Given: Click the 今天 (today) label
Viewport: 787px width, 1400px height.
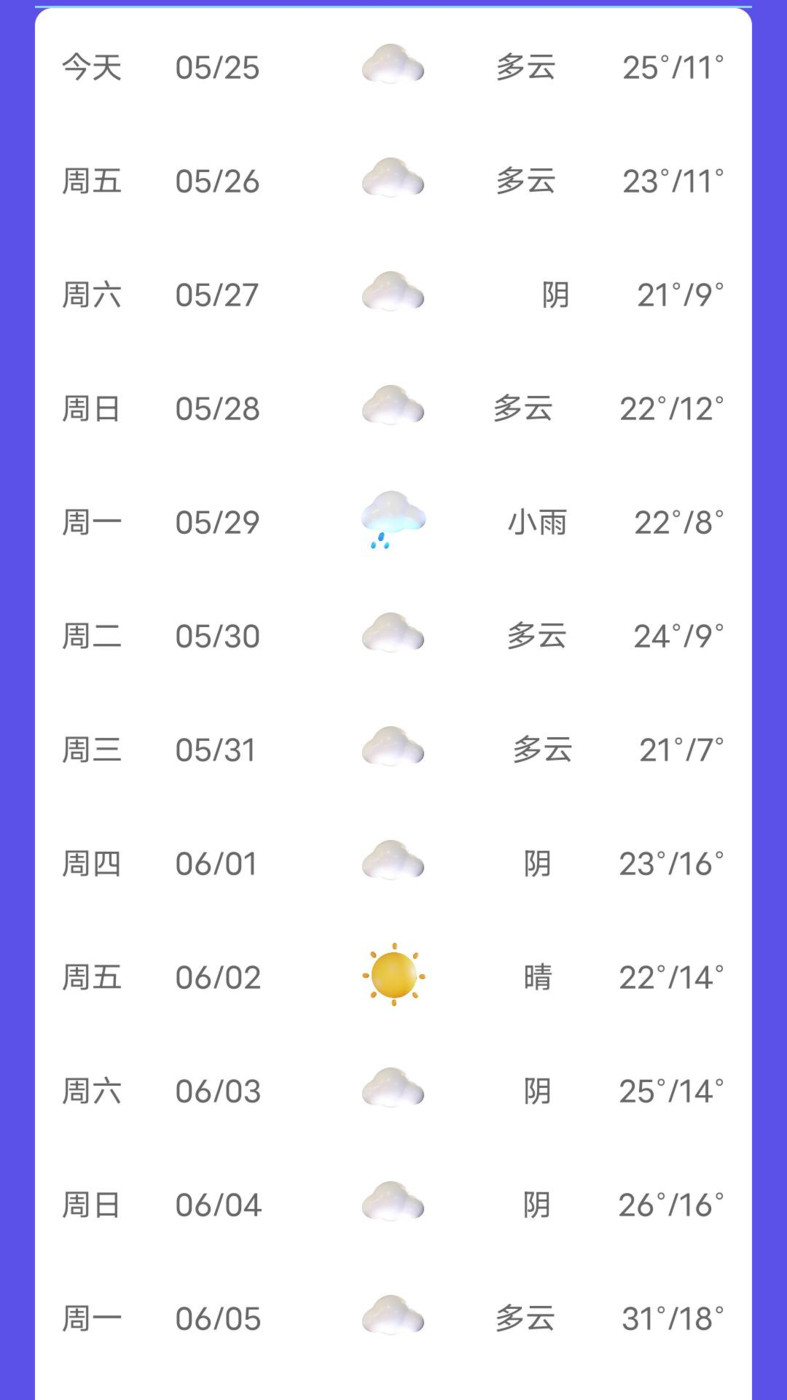Looking at the screenshot, I should (x=91, y=67).
